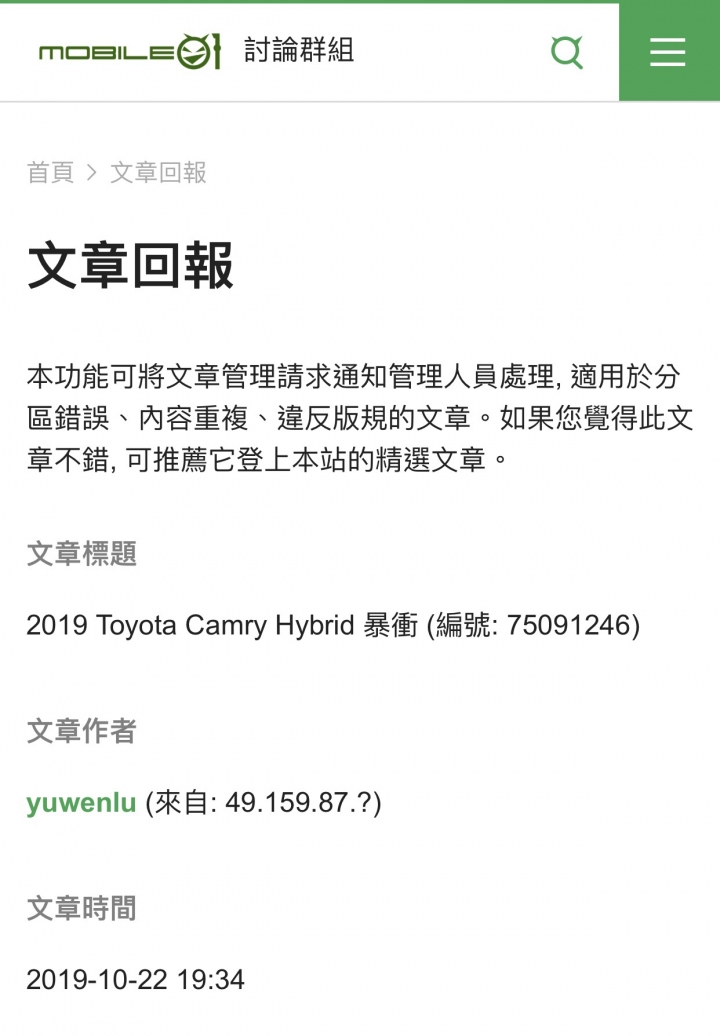The image size is (720, 1036).
Task: Open the 討論群組 header link
Action: click(x=299, y=50)
